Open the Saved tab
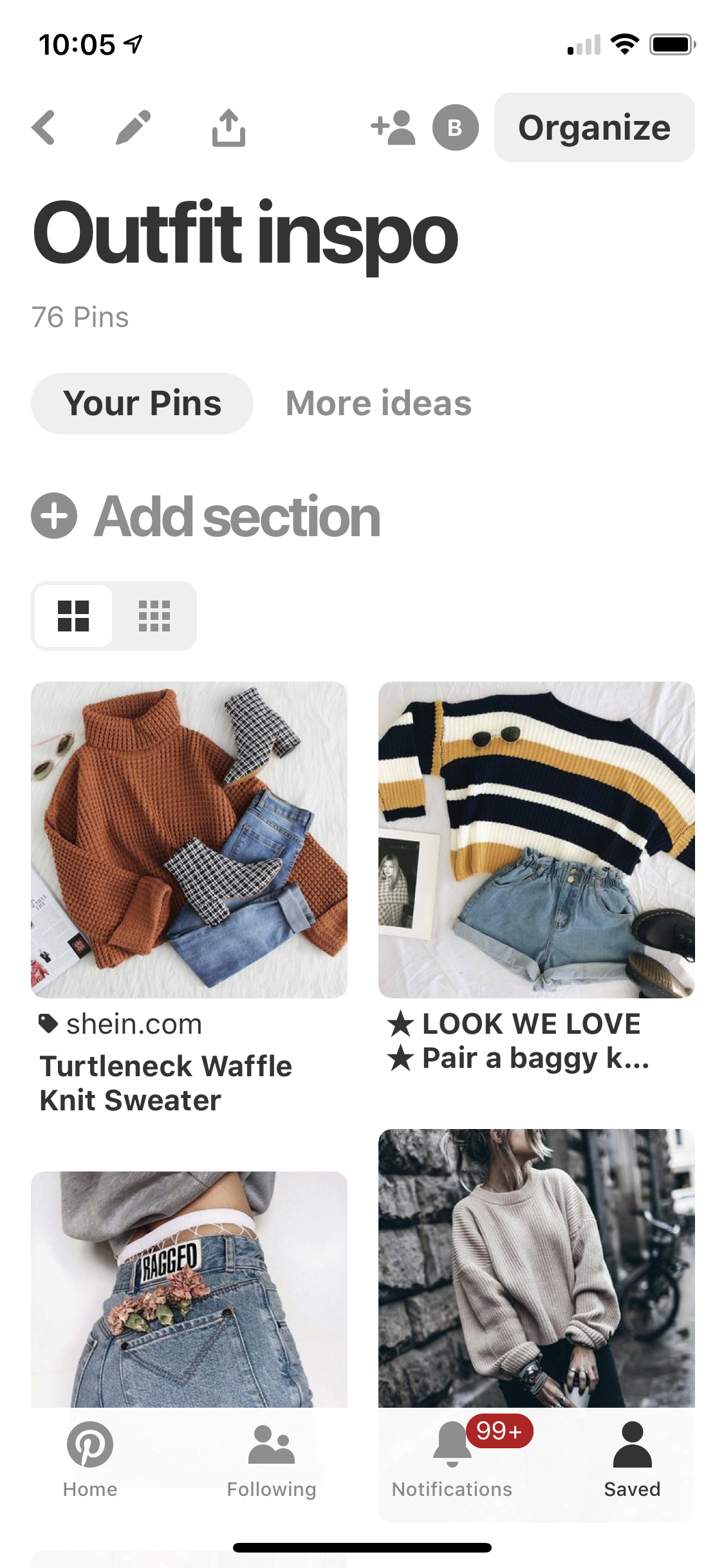 coord(632,1459)
